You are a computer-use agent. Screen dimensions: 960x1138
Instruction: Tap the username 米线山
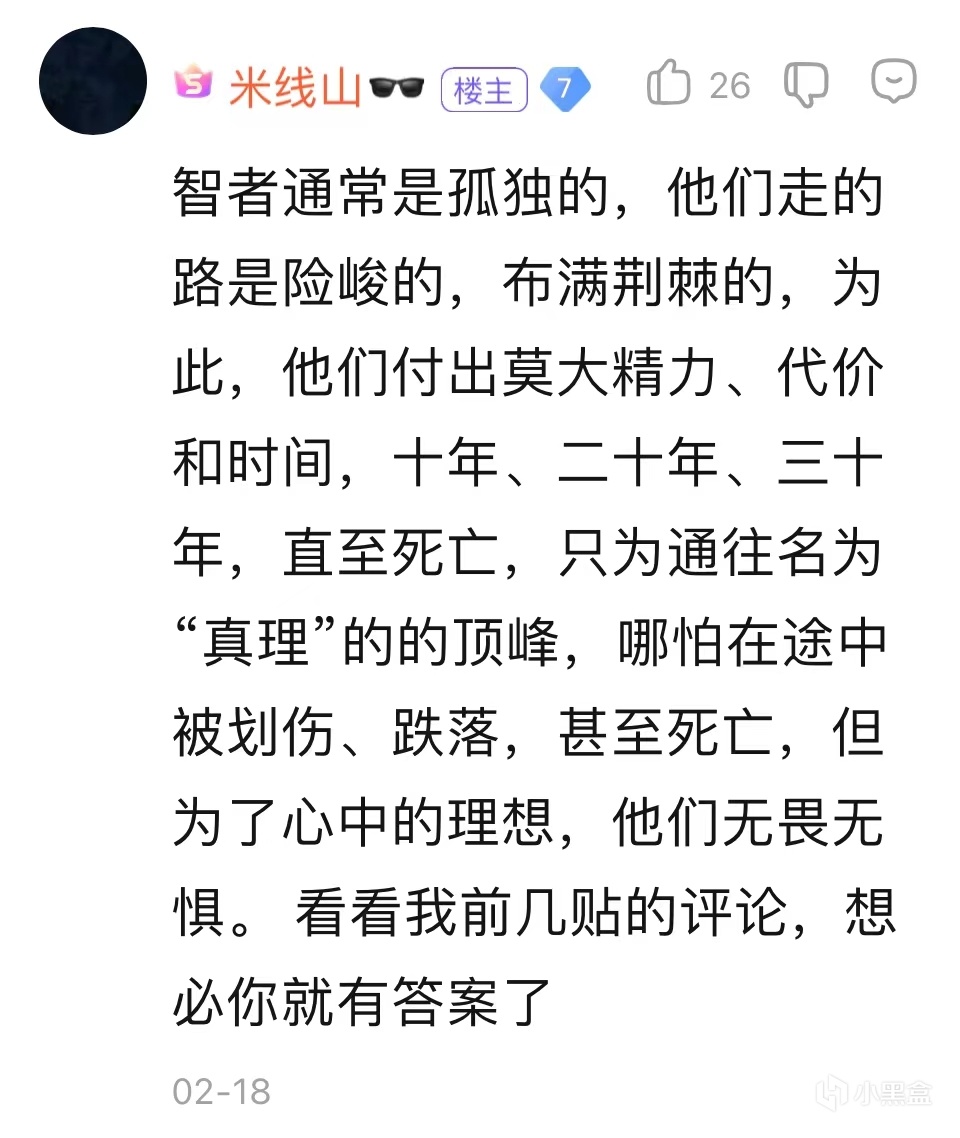click(x=295, y=89)
